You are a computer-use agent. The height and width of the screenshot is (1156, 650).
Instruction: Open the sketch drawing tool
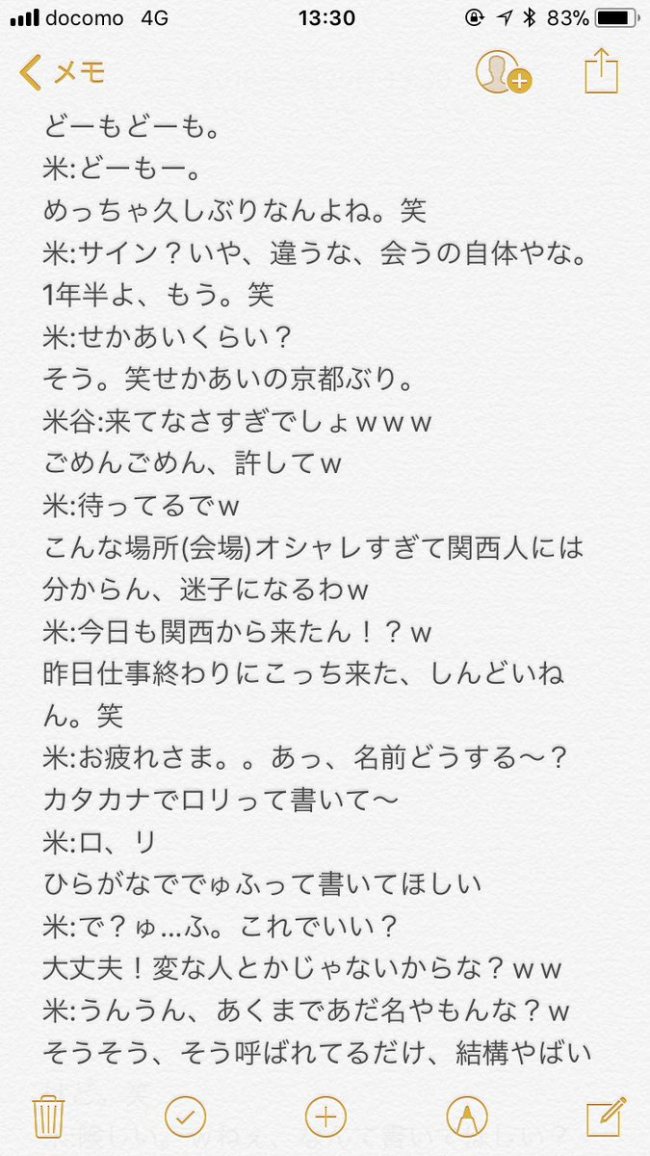coord(466,1117)
